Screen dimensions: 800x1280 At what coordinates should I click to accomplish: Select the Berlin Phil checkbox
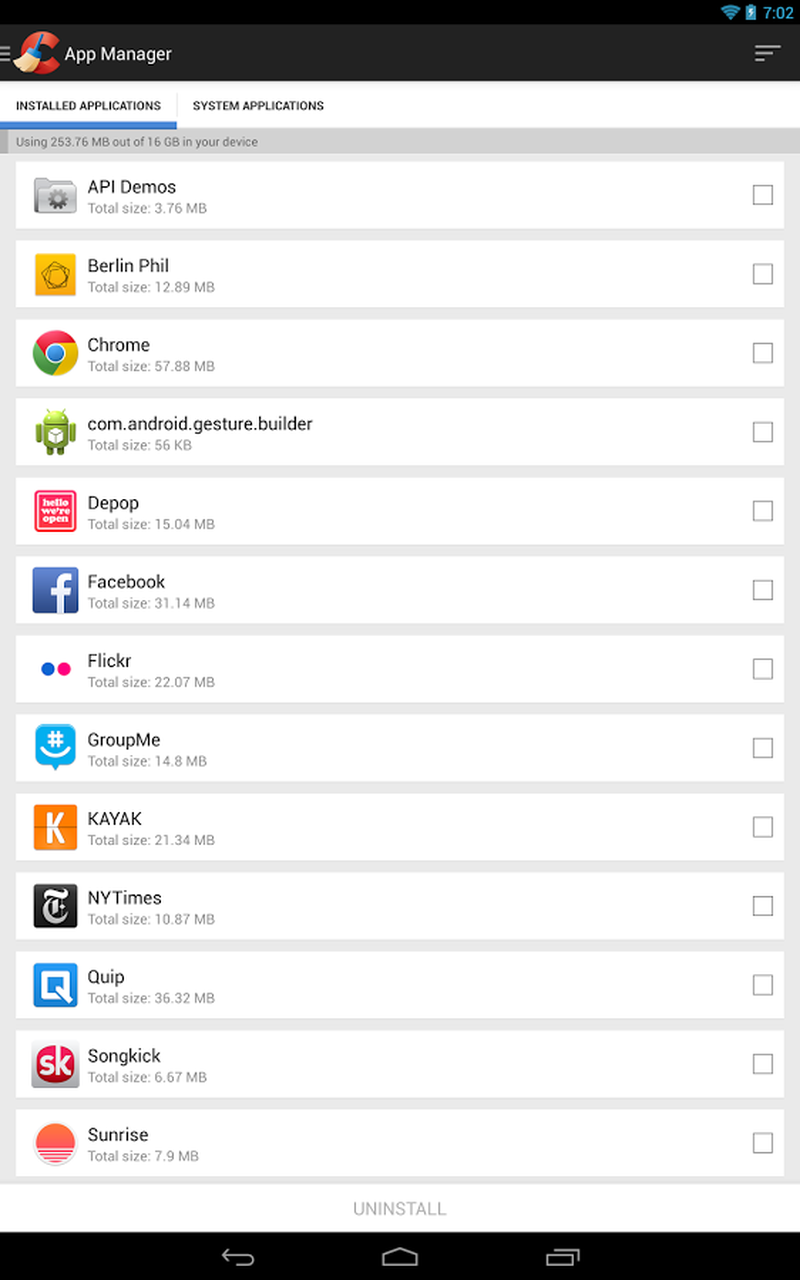[762, 274]
